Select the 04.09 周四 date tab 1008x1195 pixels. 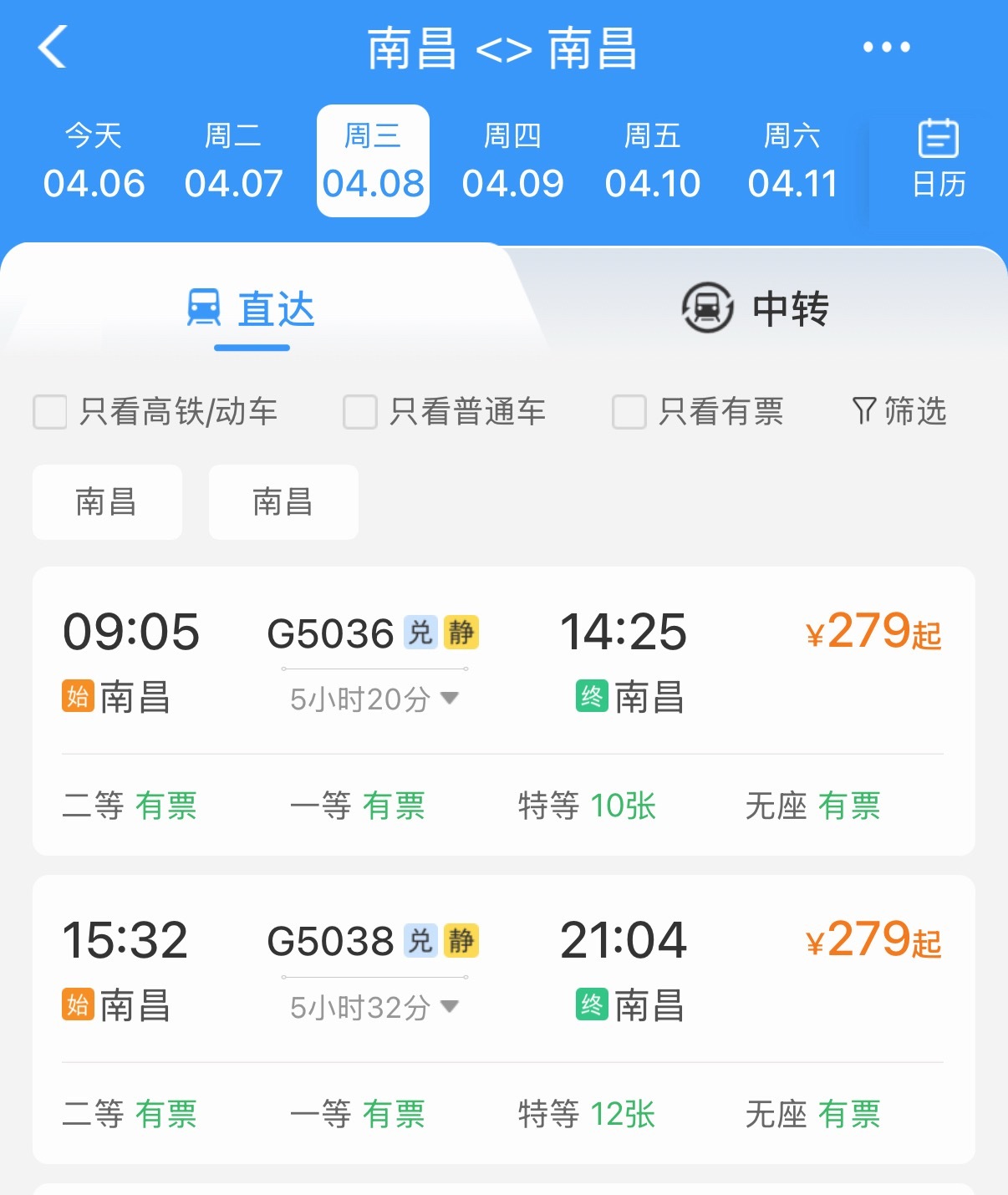click(x=512, y=160)
